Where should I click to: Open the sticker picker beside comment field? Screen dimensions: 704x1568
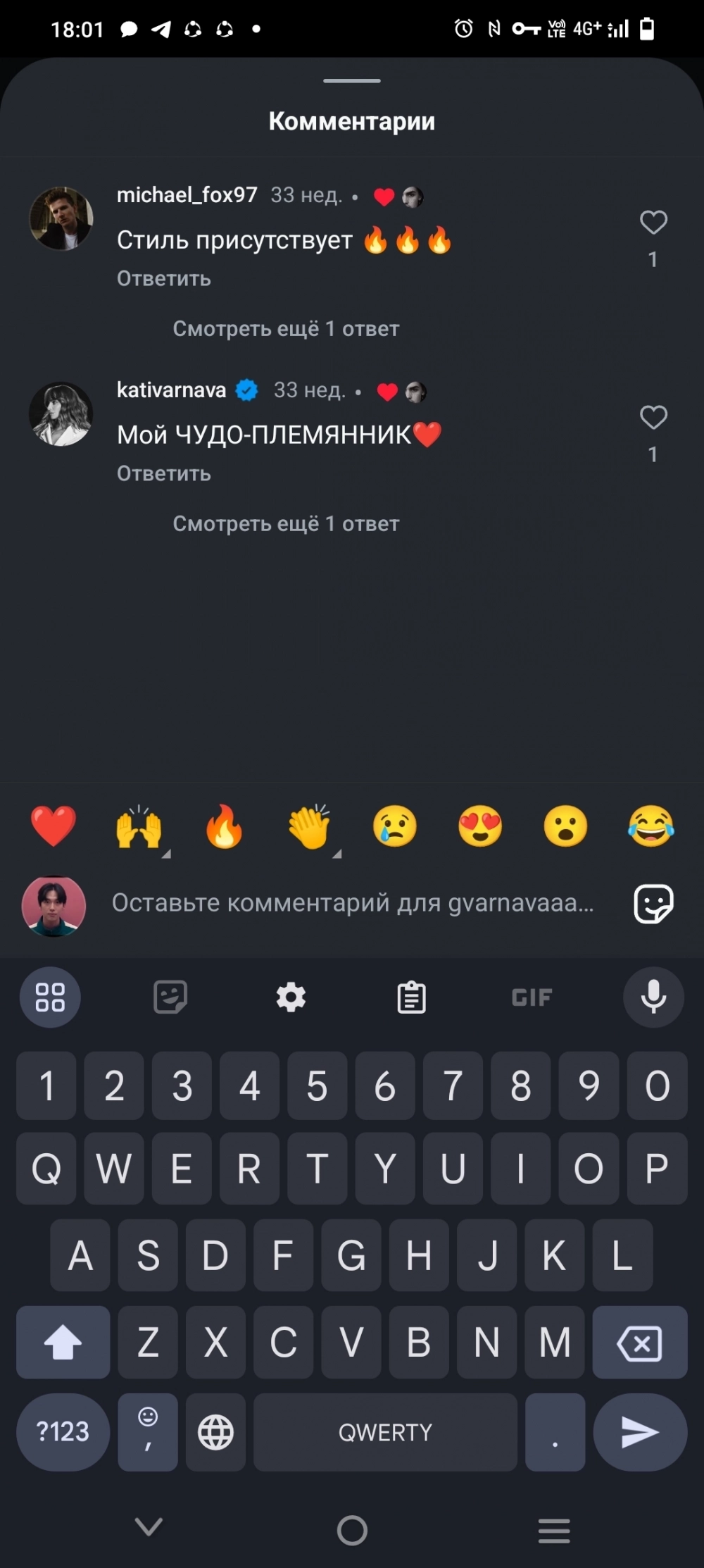pos(653,904)
